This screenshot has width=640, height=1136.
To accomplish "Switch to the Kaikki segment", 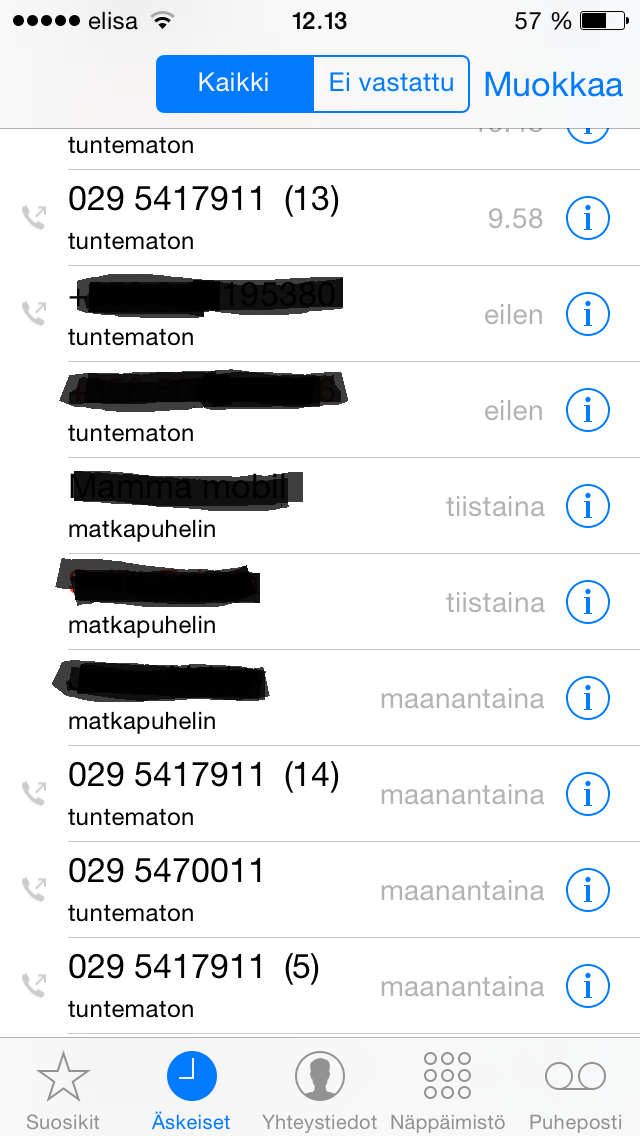I will [x=234, y=83].
